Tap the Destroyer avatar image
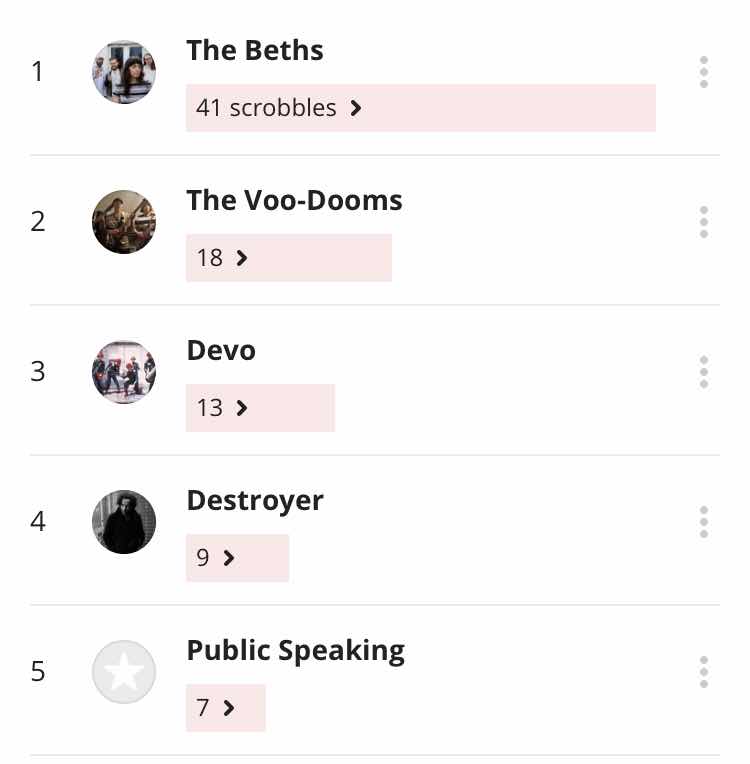The width and height of the screenshot is (750, 764). [124, 522]
